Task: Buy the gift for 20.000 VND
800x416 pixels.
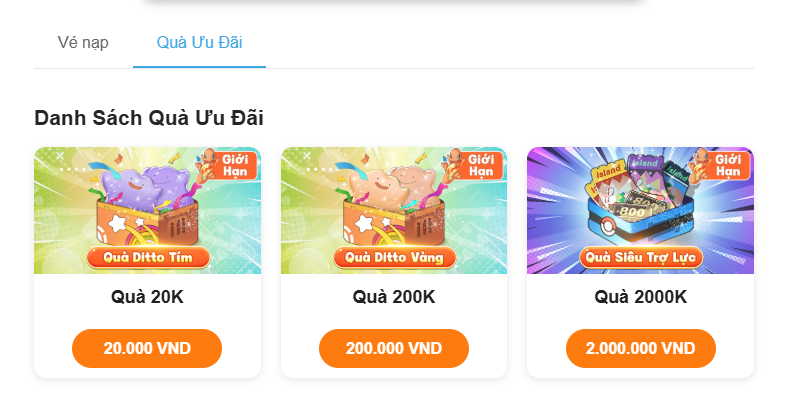Action: [x=147, y=348]
